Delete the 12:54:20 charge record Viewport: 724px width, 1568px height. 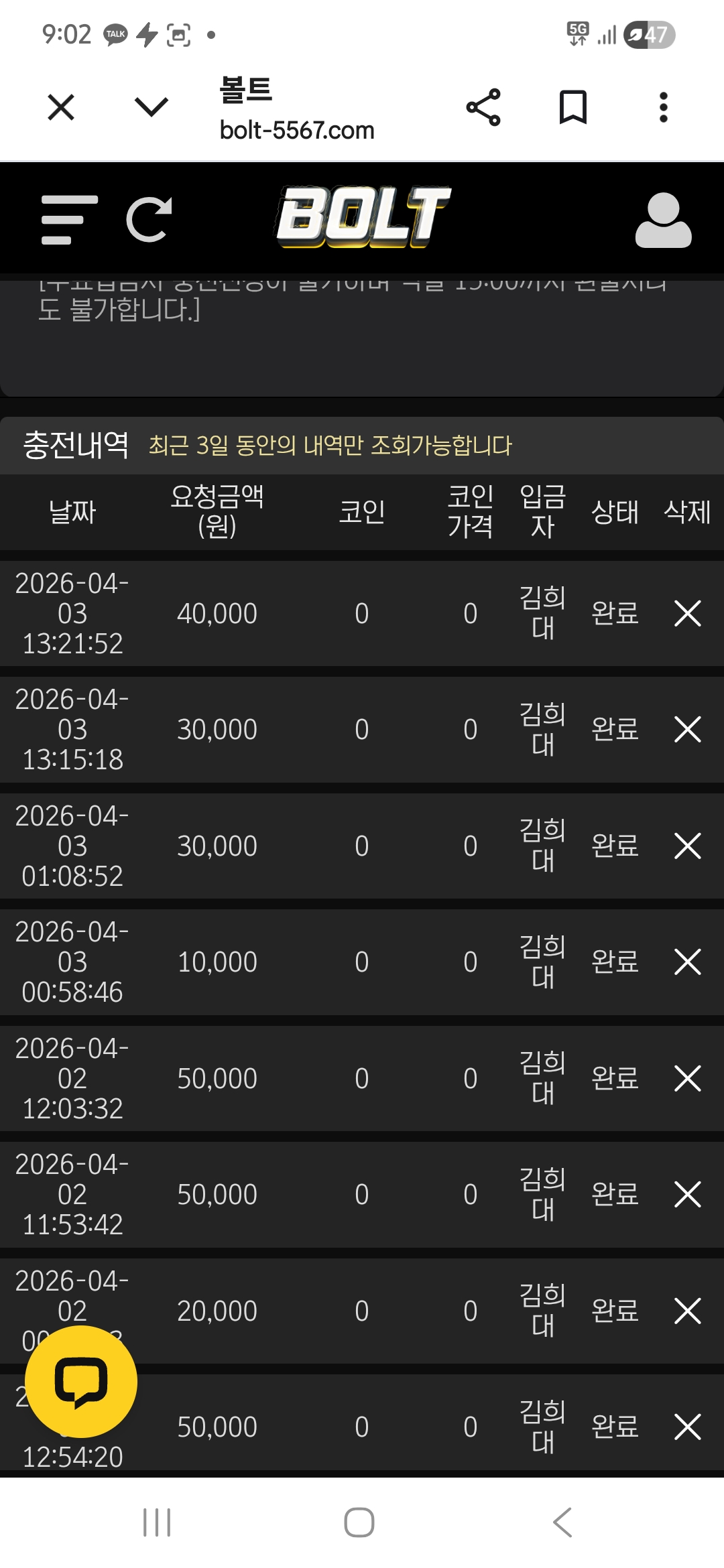tap(687, 1427)
